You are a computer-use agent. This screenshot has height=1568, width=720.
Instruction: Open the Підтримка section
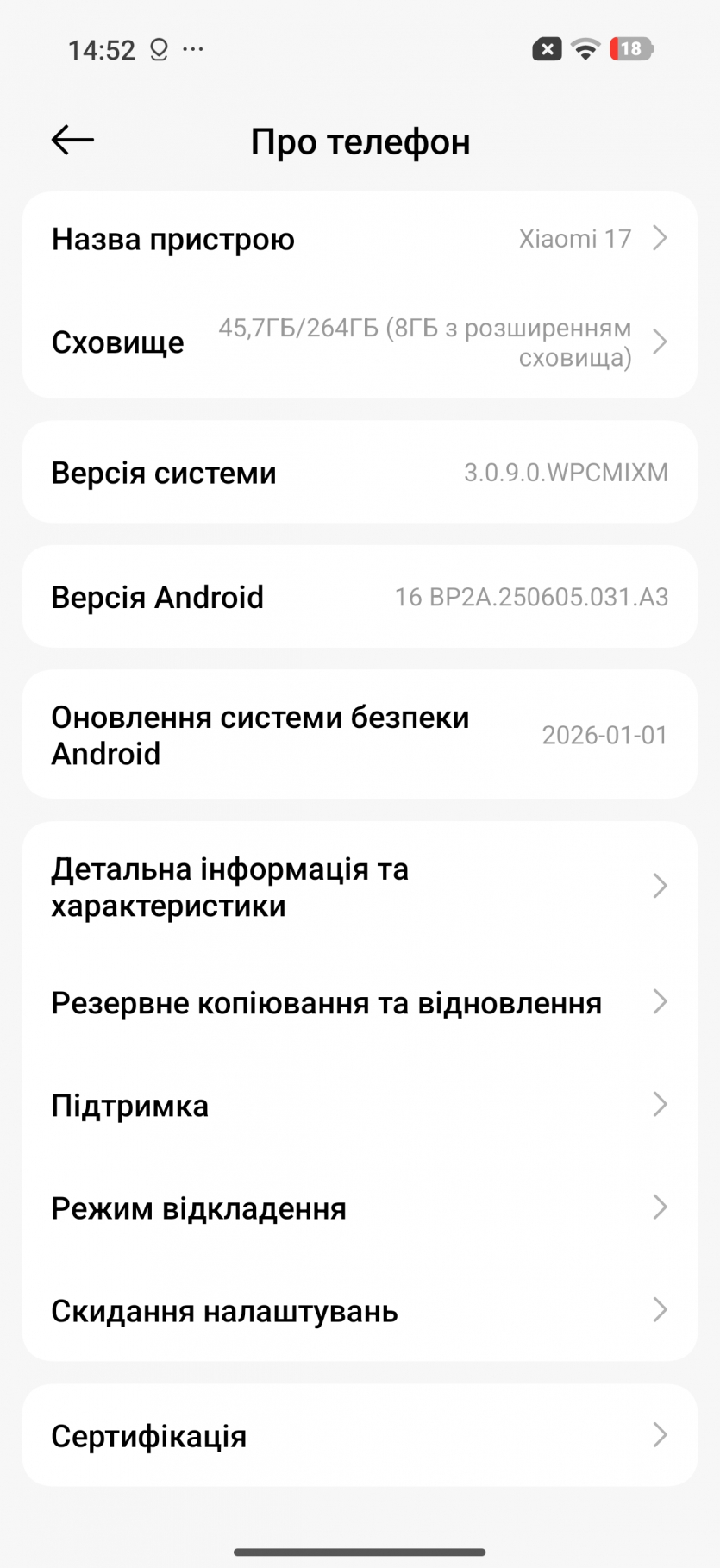click(360, 1105)
